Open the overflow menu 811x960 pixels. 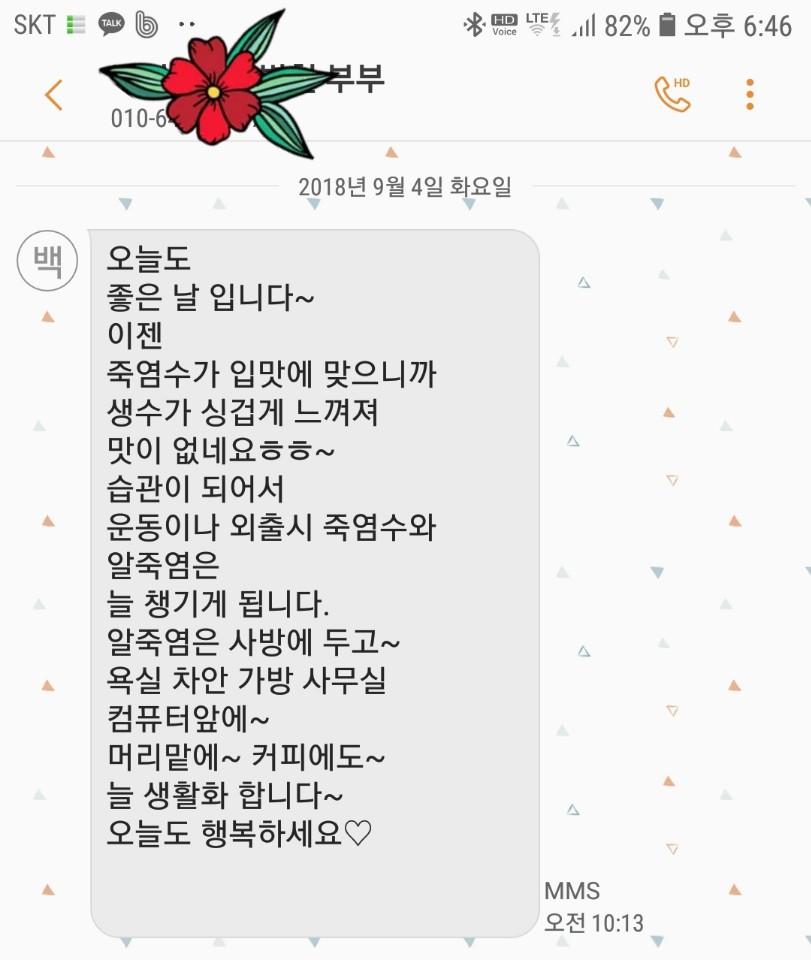point(750,94)
